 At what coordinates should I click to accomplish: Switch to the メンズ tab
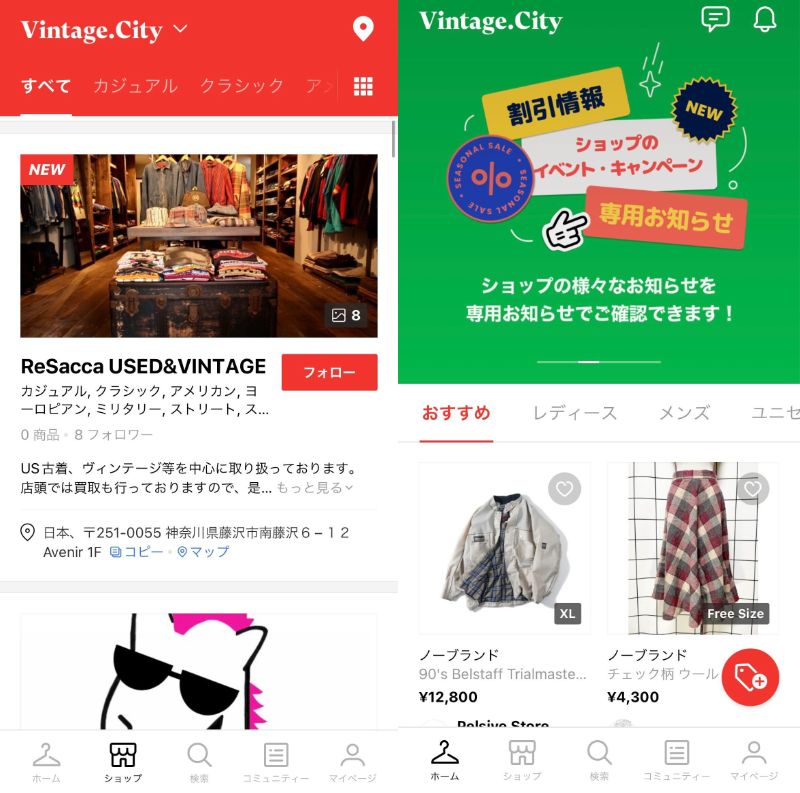(684, 412)
